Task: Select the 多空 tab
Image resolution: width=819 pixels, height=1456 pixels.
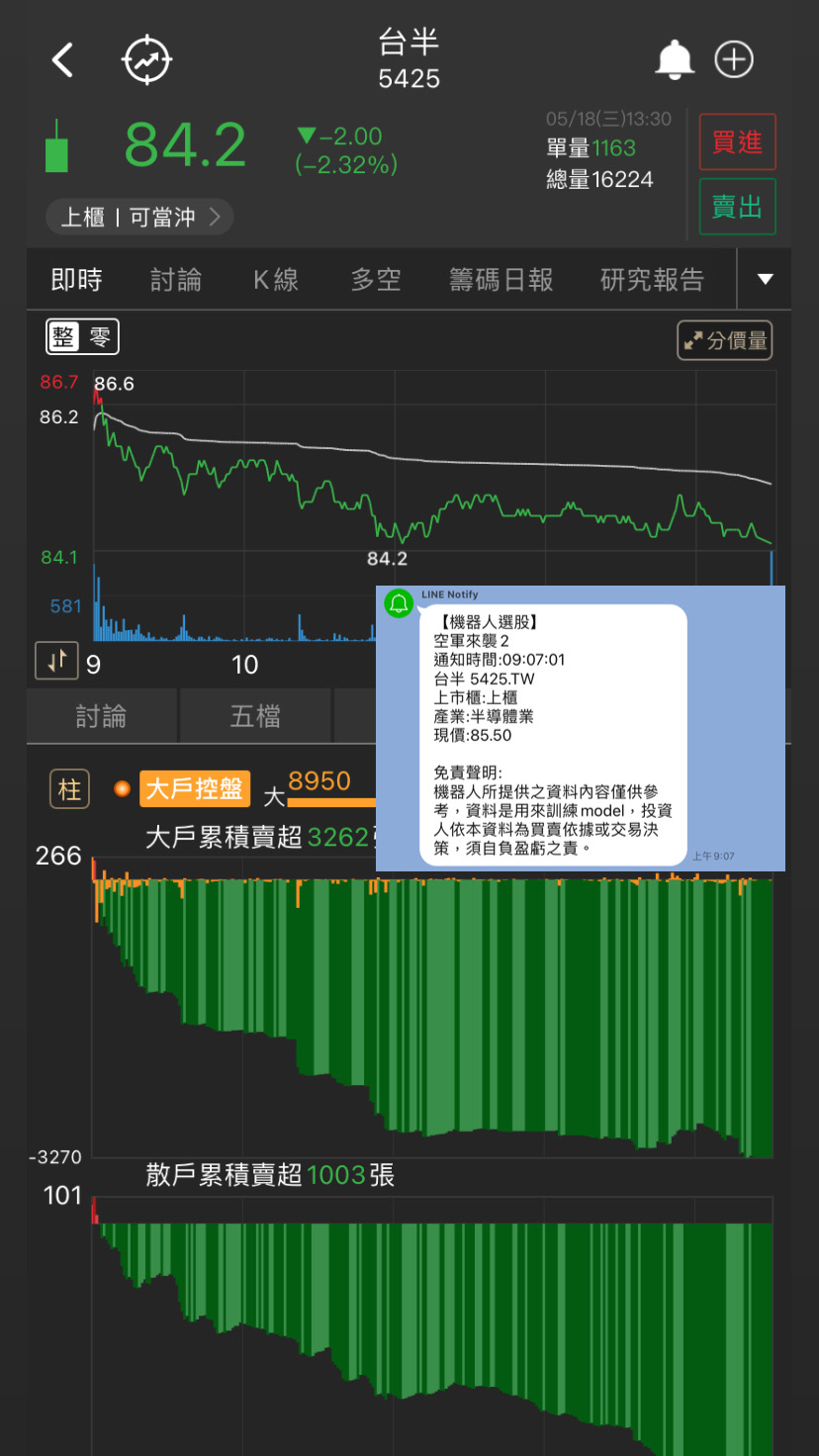Action: coord(376,280)
